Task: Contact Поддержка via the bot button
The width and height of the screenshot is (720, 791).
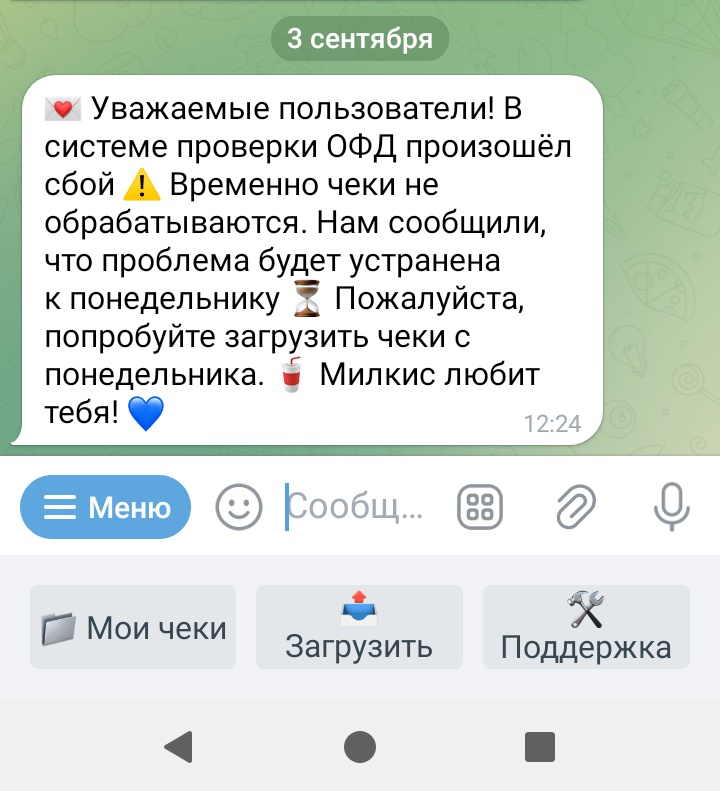Action: pyautogui.click(x=586, y=627)
